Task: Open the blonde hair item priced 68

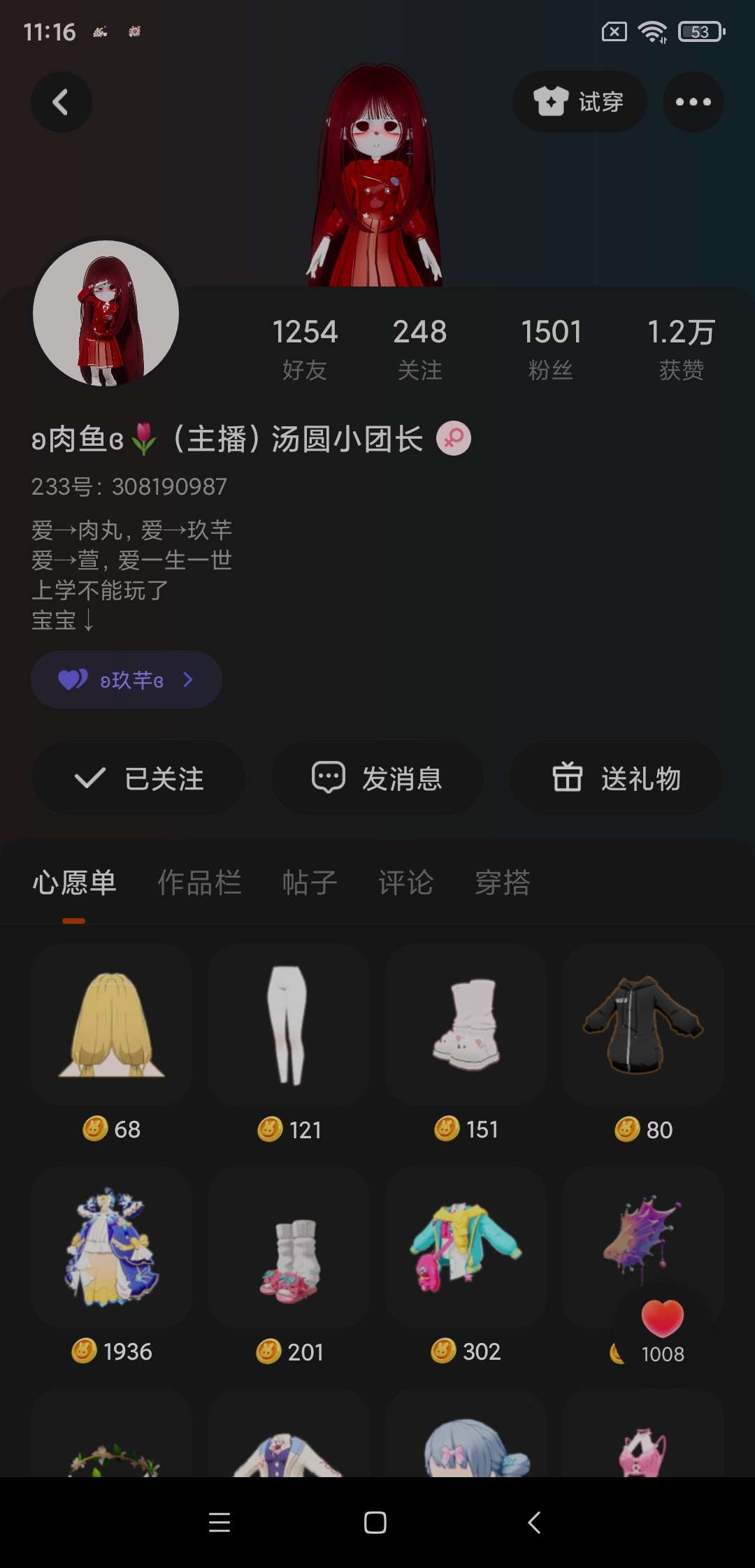Action: tap(111, 1025)
